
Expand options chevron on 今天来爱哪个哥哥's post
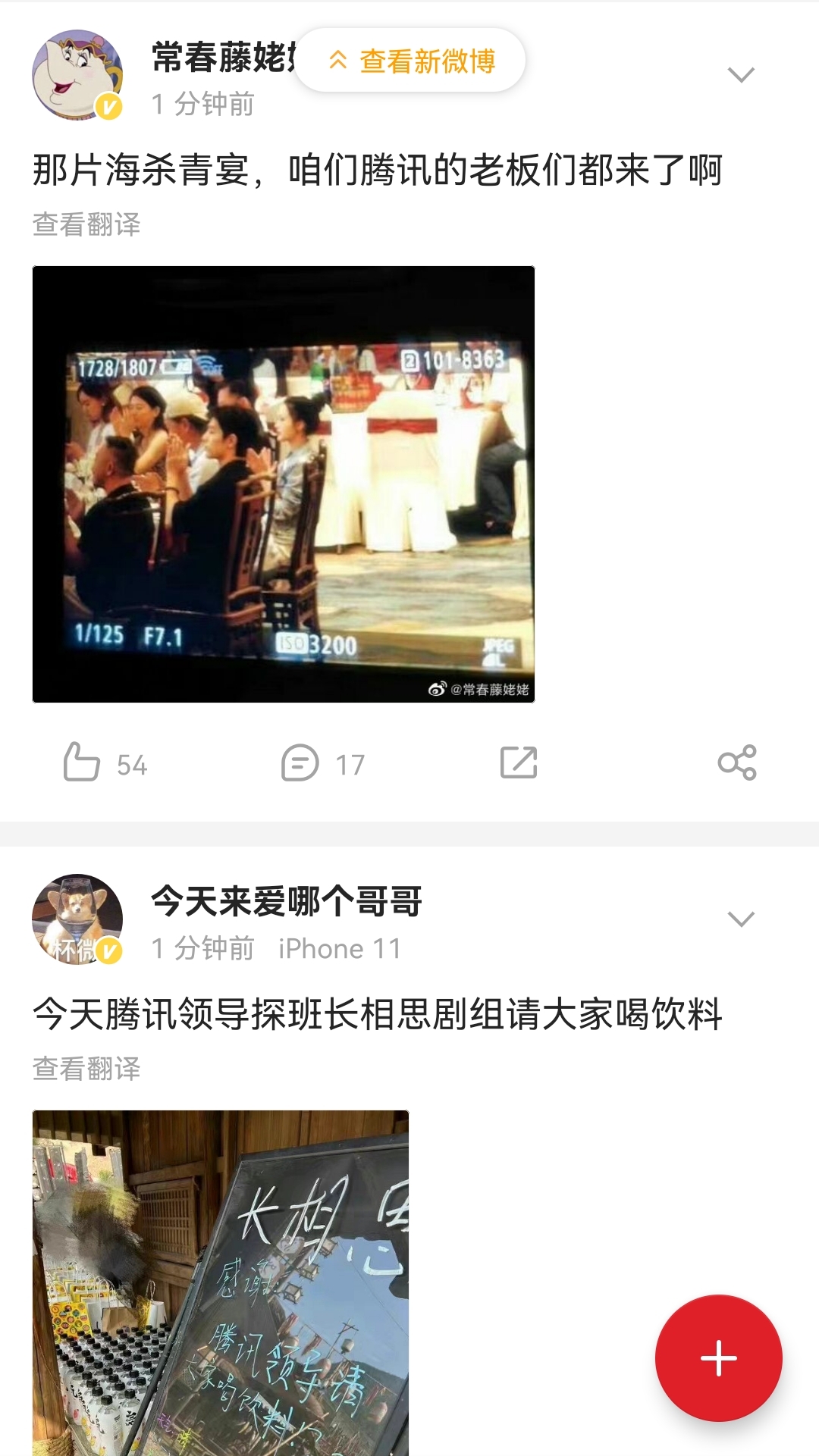coord(740,919)
